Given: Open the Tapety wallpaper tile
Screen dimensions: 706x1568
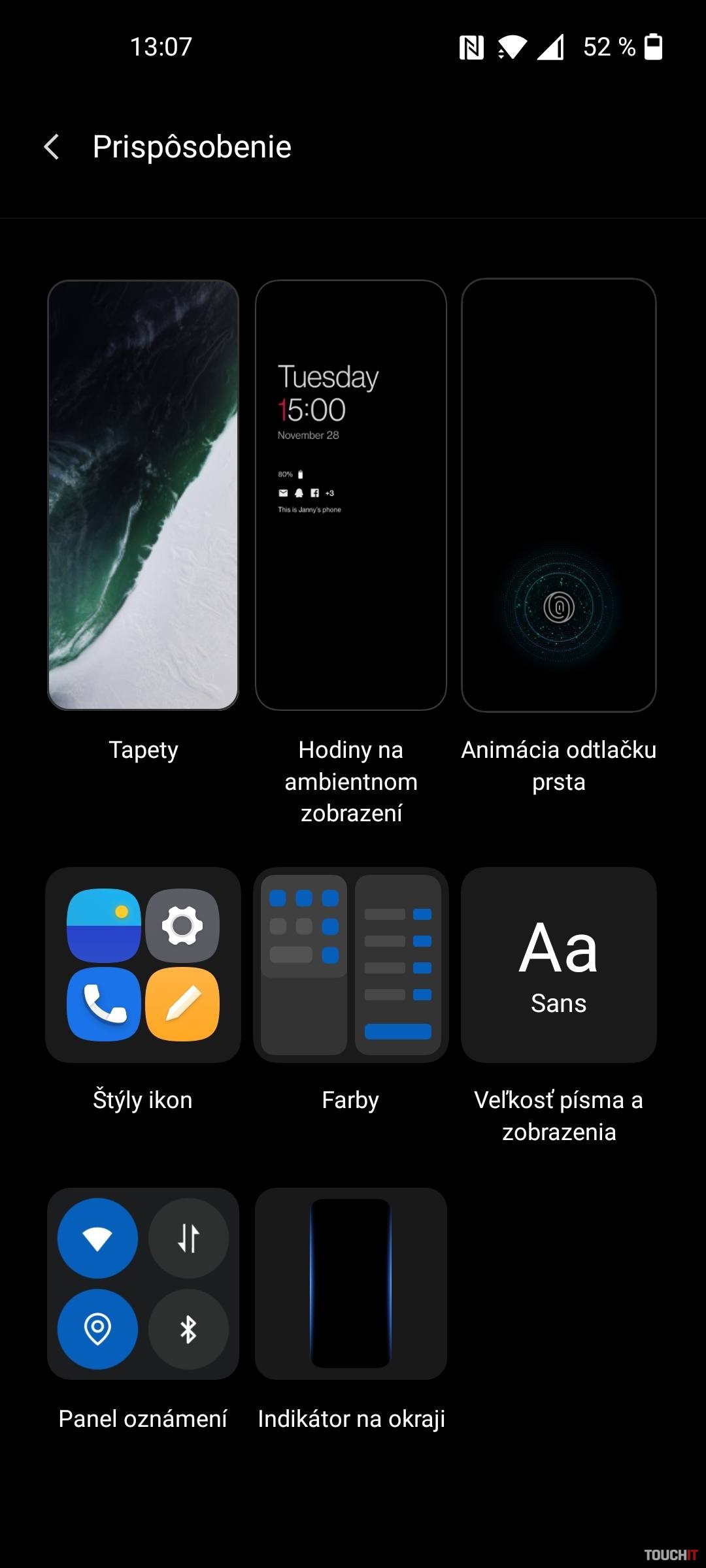Looking at the screenshot, I should (x=143, y=495).
